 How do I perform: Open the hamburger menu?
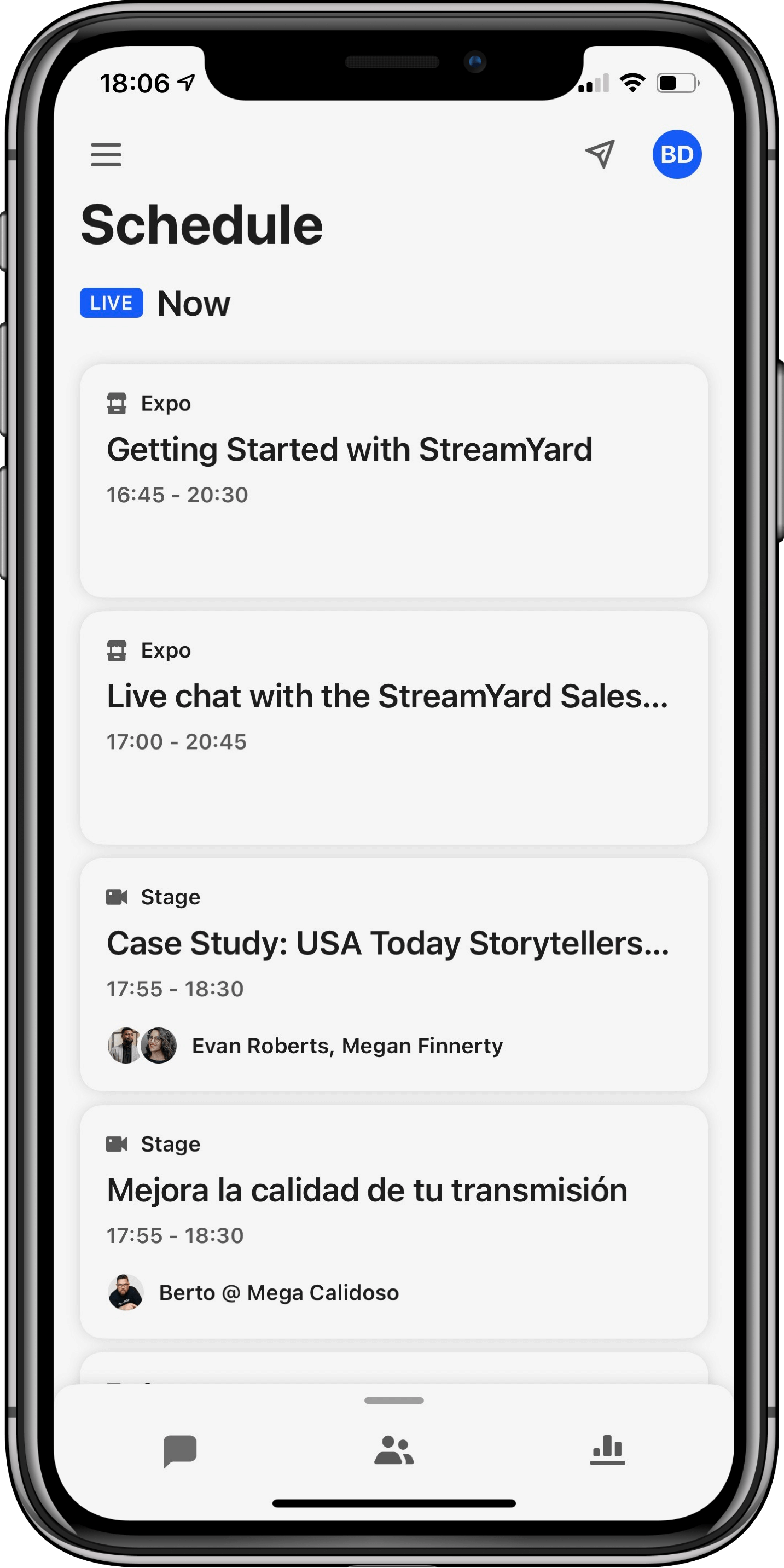tap(106, 155)
